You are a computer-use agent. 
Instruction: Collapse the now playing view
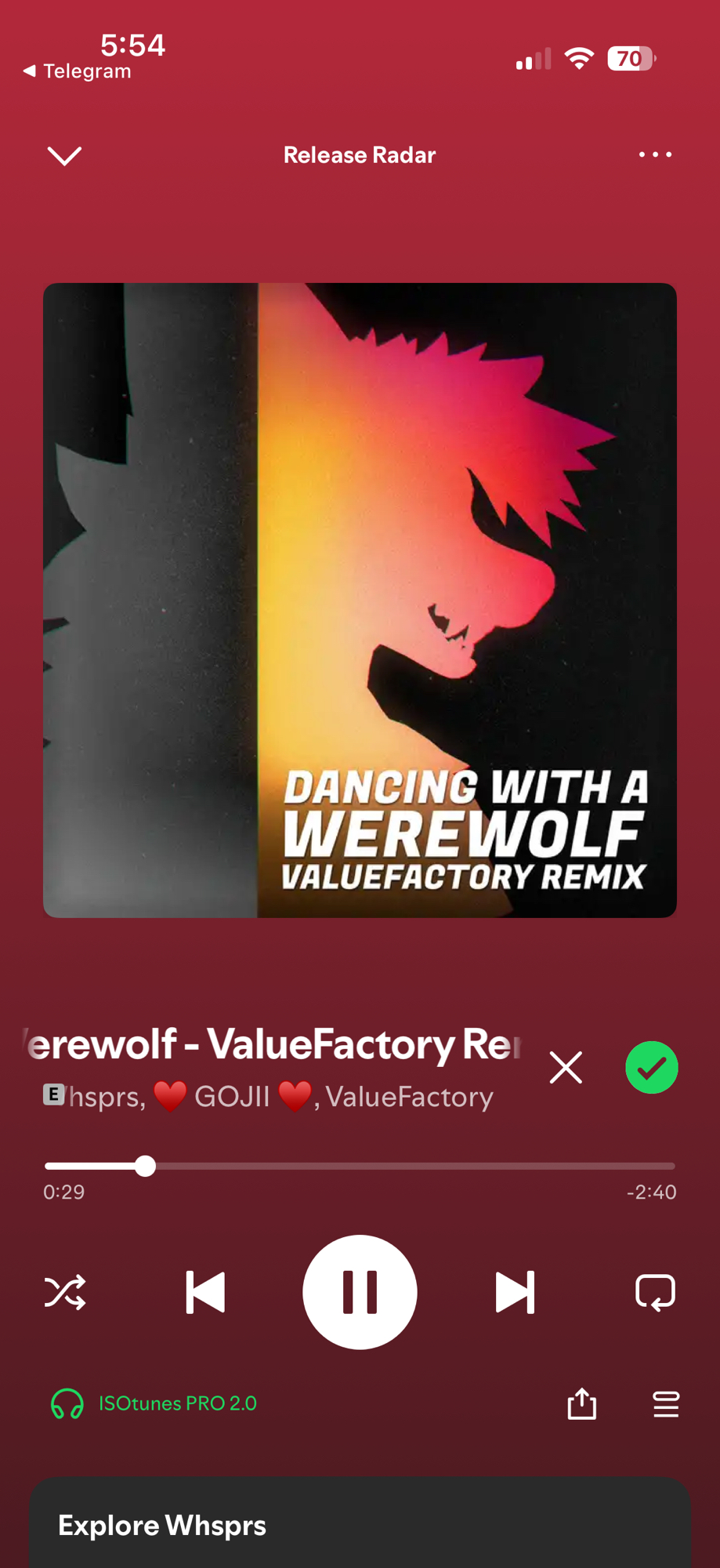64,155
